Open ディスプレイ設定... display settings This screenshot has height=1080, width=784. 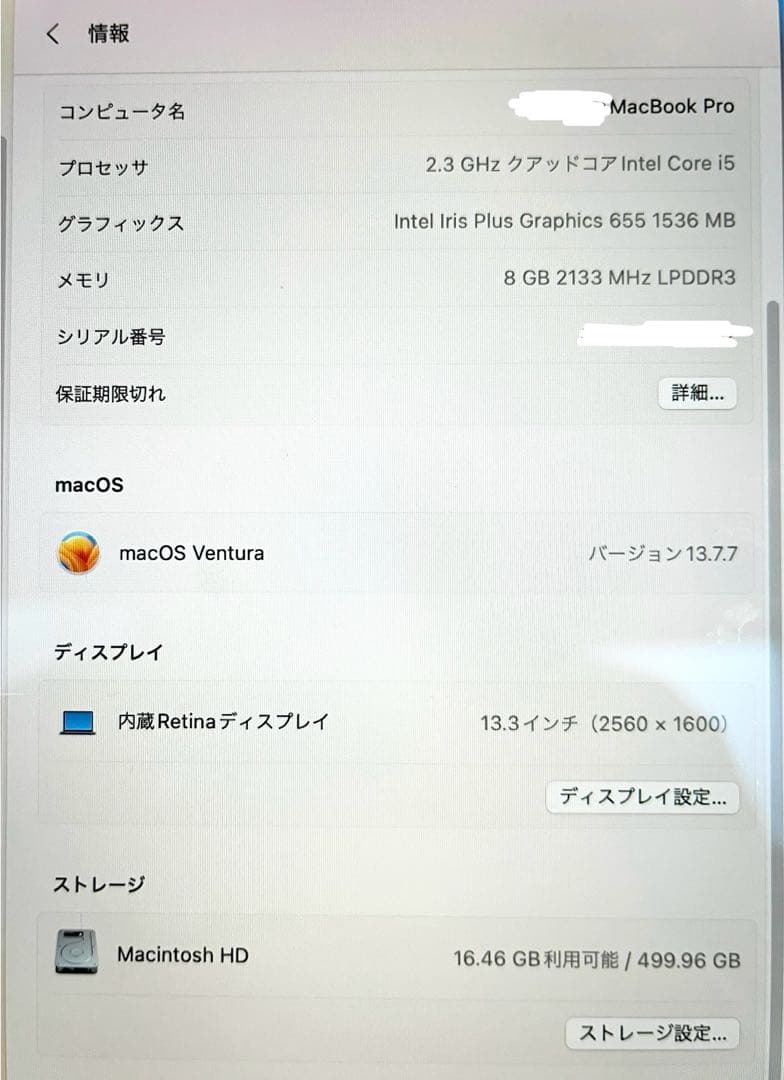[642, 797]
